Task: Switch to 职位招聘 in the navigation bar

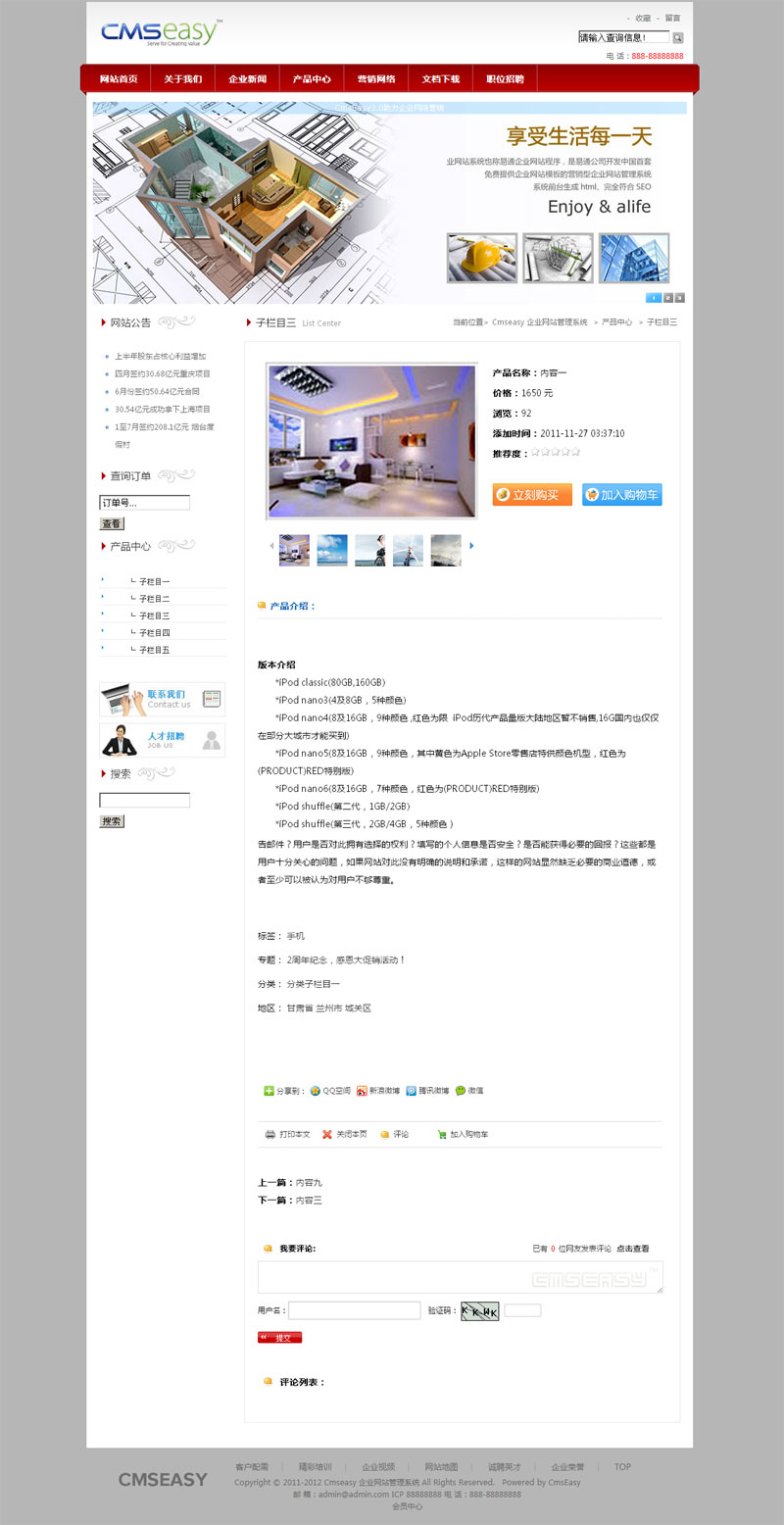Action: click(505, 79)
